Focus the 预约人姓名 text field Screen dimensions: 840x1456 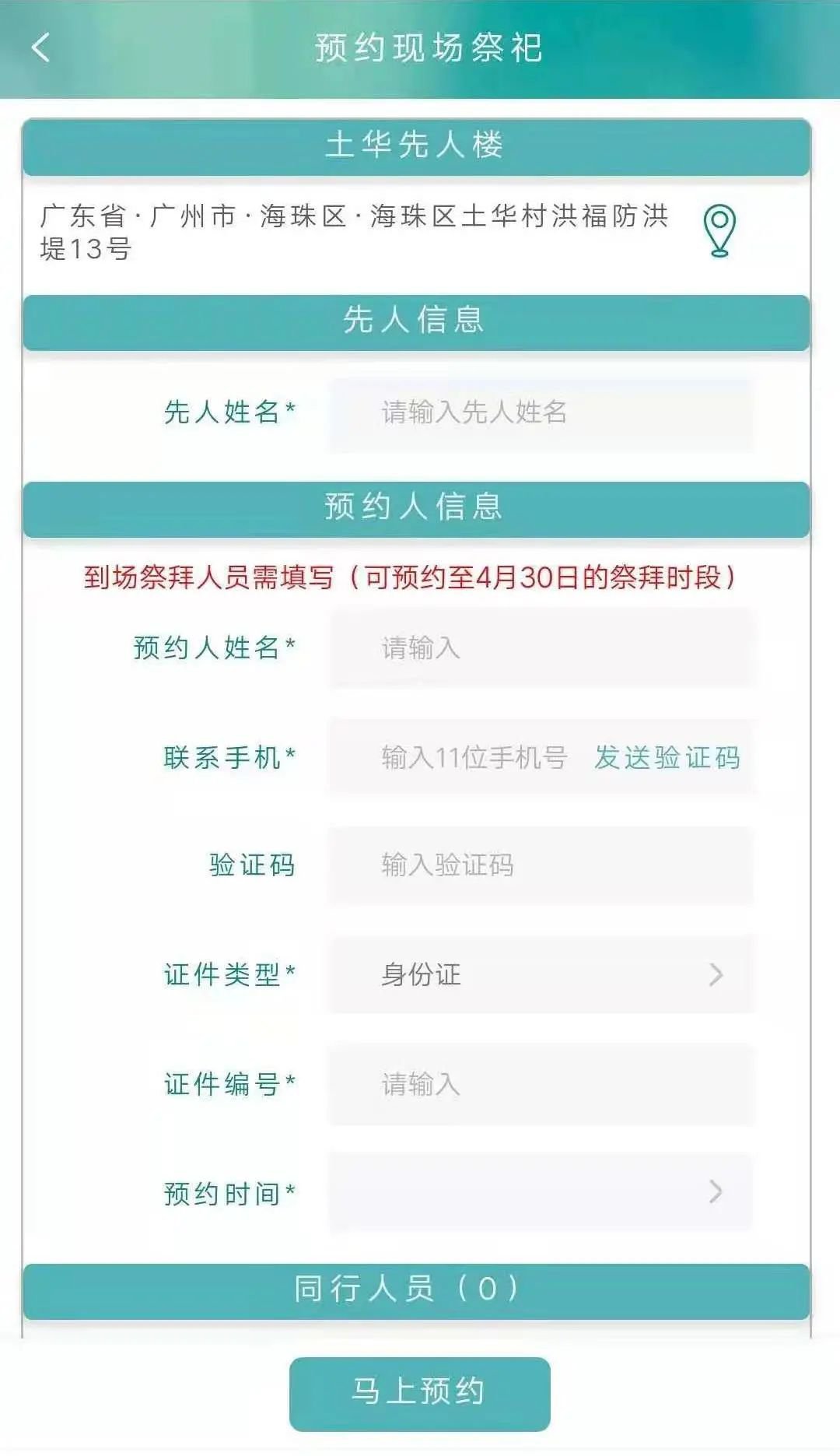click(x=541, y=648)
